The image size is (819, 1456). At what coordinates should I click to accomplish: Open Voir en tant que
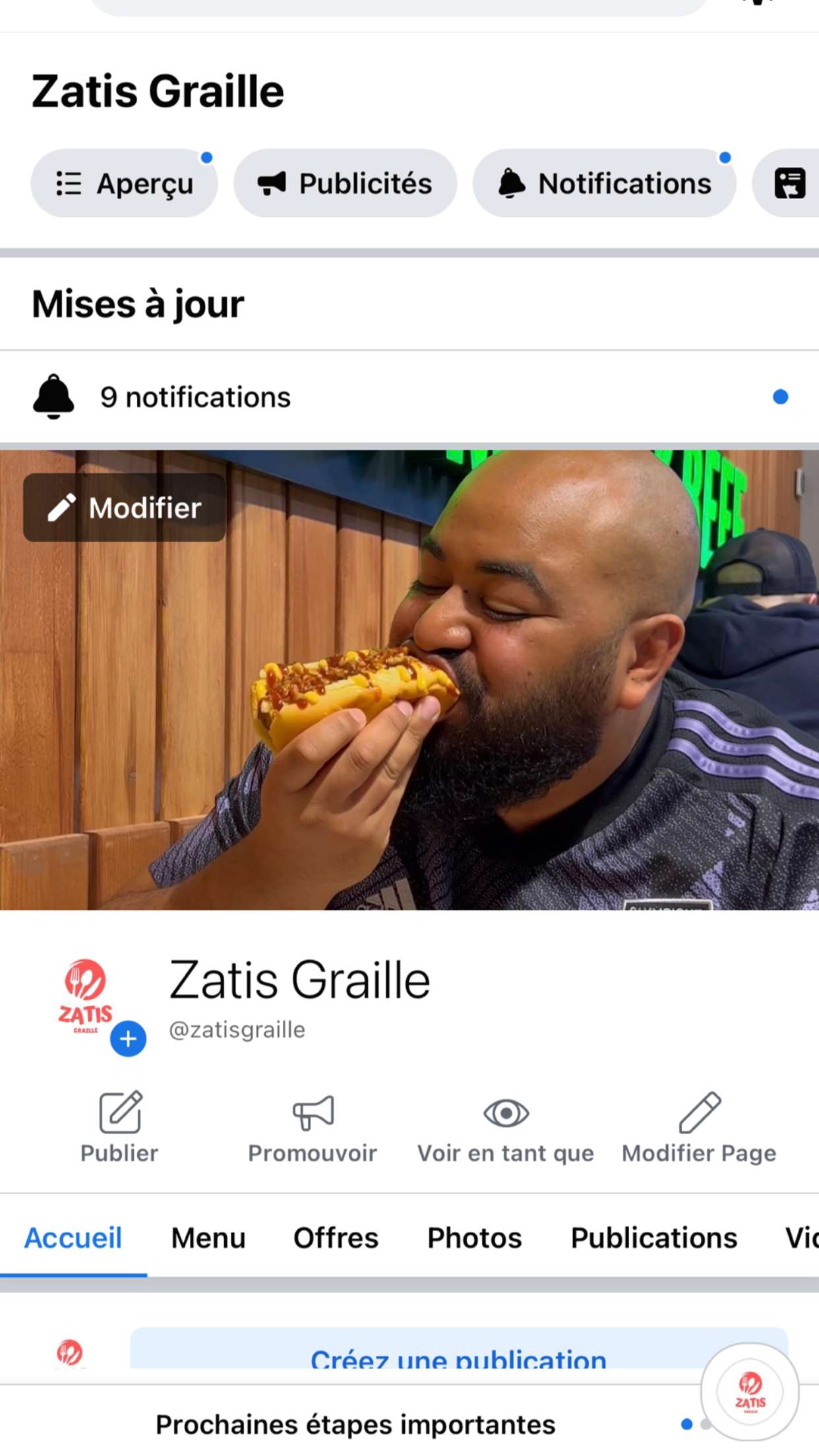(506, 1128)
